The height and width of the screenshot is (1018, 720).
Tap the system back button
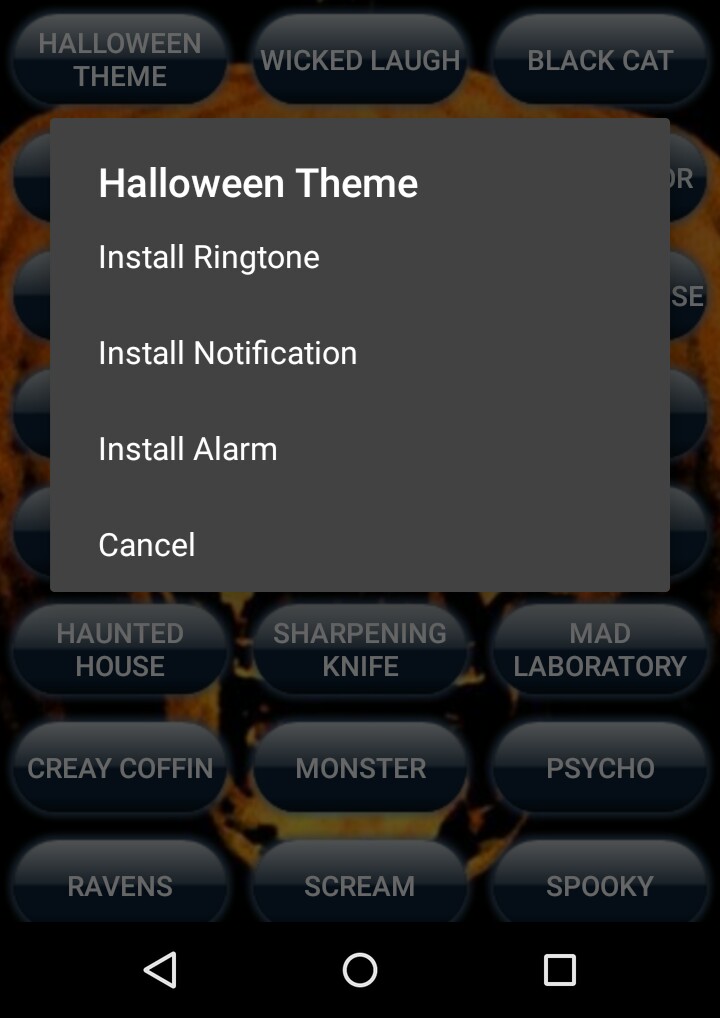click(160, 969)
